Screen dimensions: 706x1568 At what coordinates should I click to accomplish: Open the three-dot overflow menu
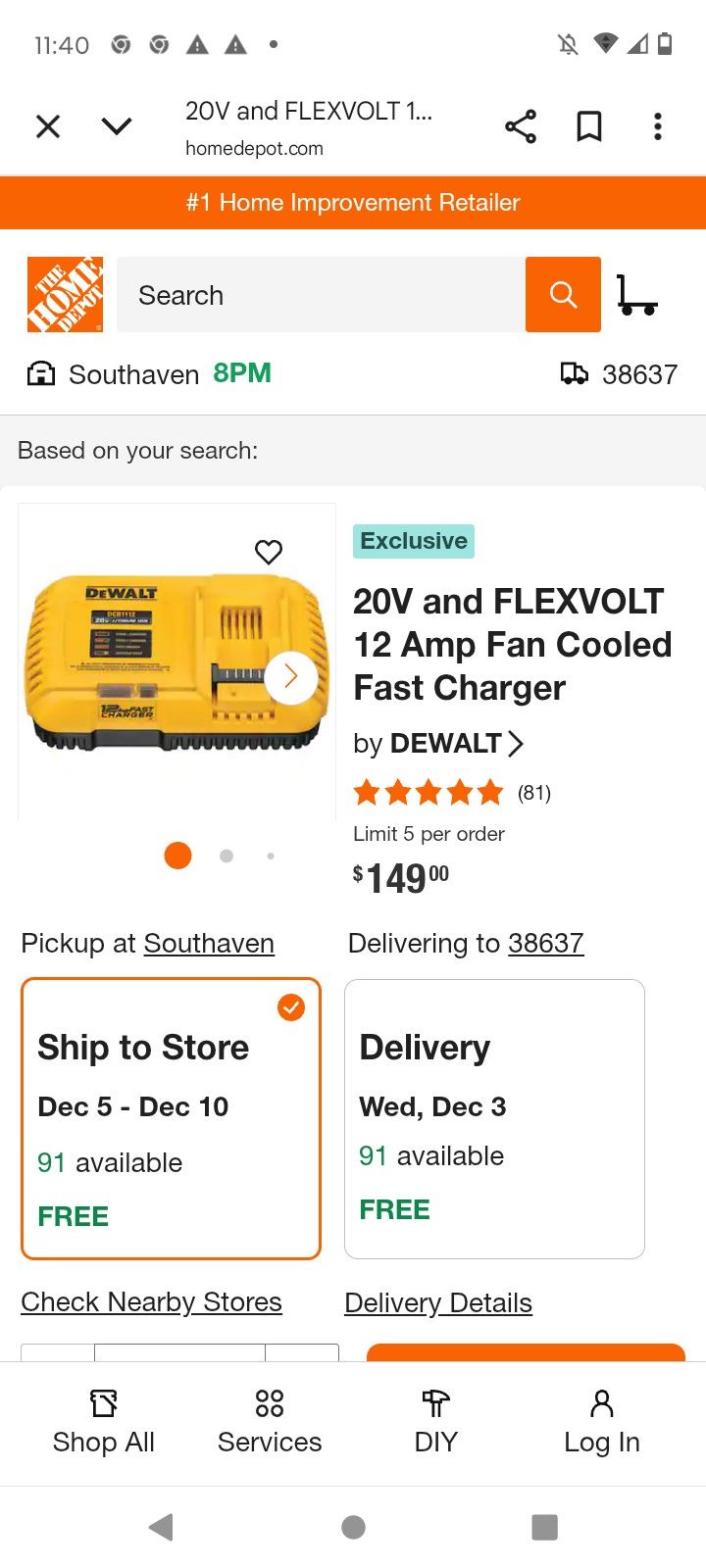pos(657,125)
